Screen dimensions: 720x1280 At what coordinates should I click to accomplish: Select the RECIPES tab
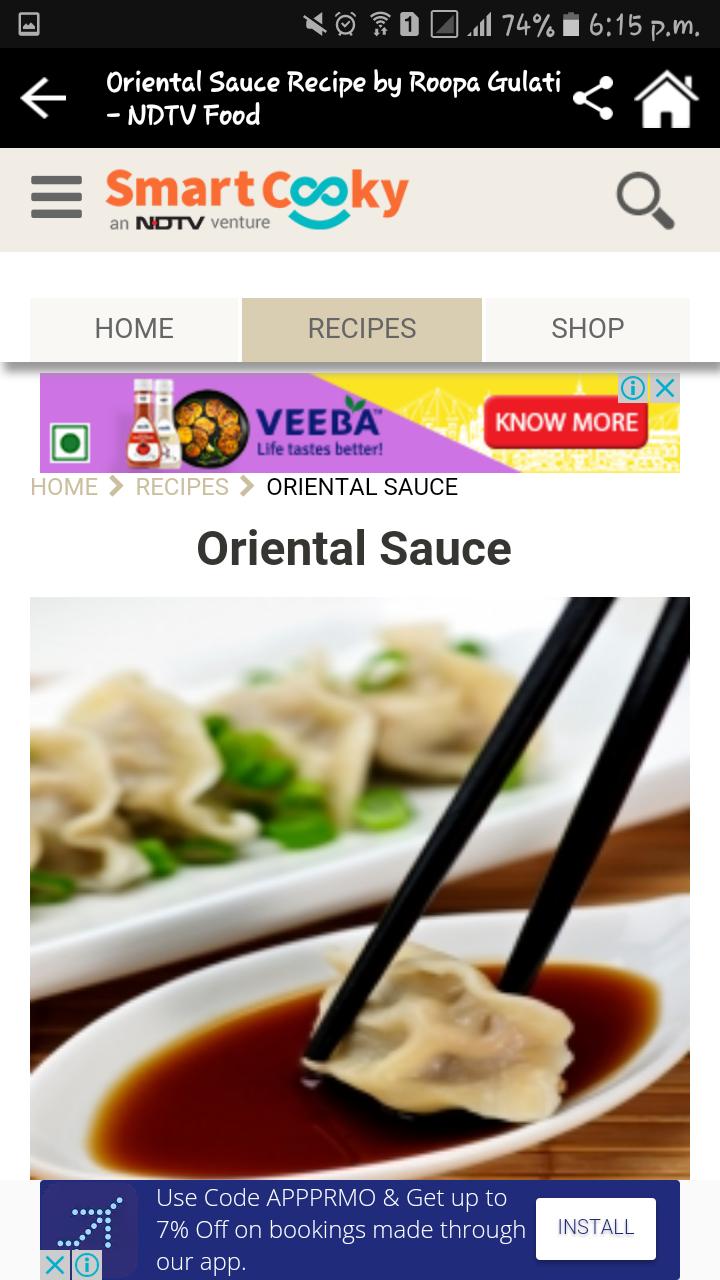362,329
